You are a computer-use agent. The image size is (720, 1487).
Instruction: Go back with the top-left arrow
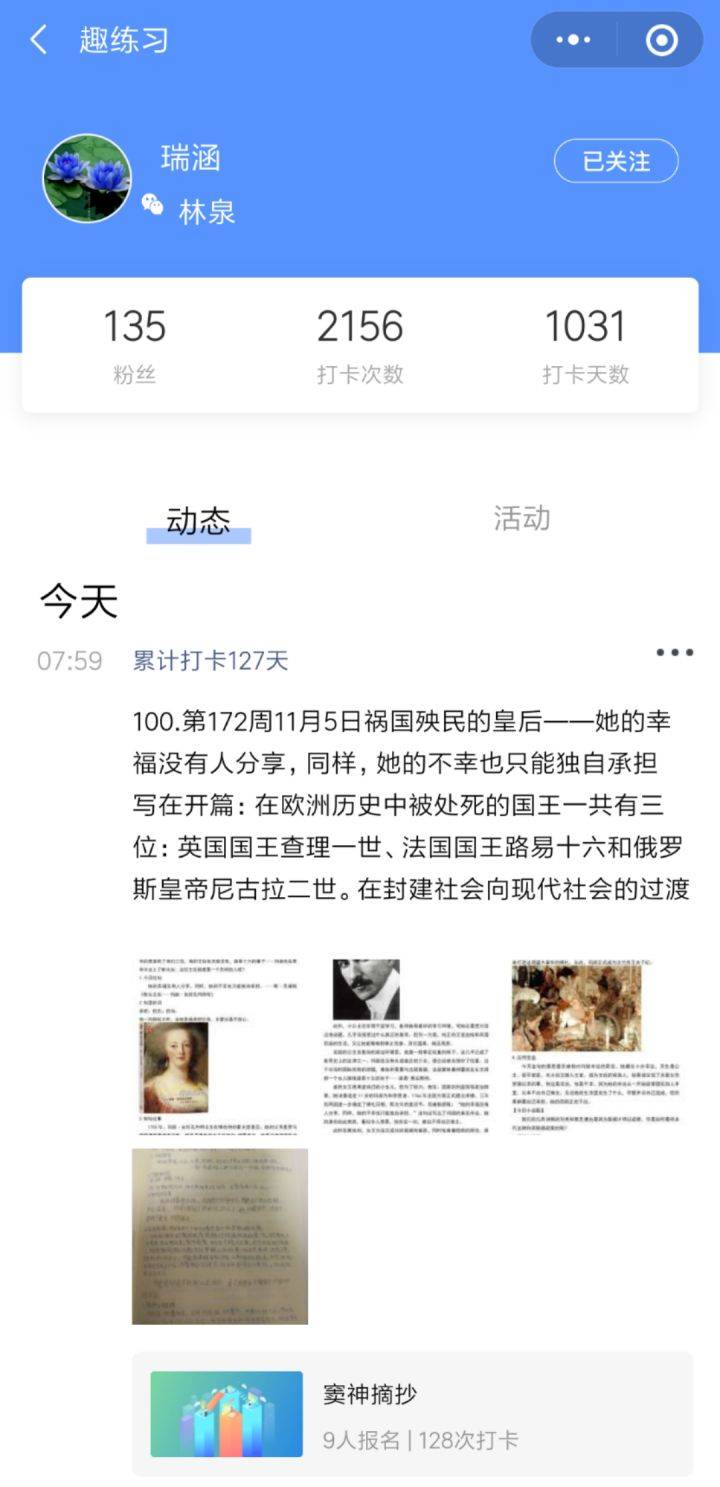tap(40, 41)
